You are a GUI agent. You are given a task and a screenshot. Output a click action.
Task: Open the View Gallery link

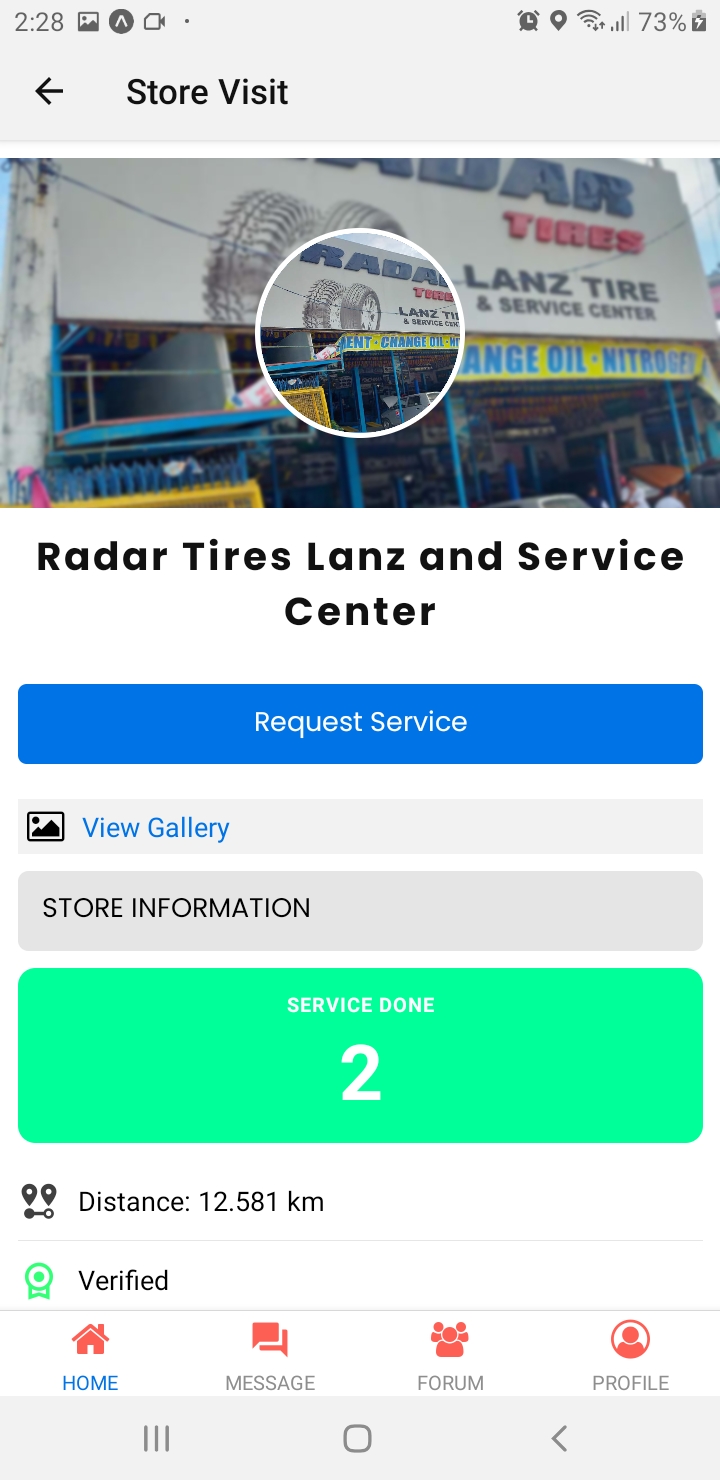(155, 828)
